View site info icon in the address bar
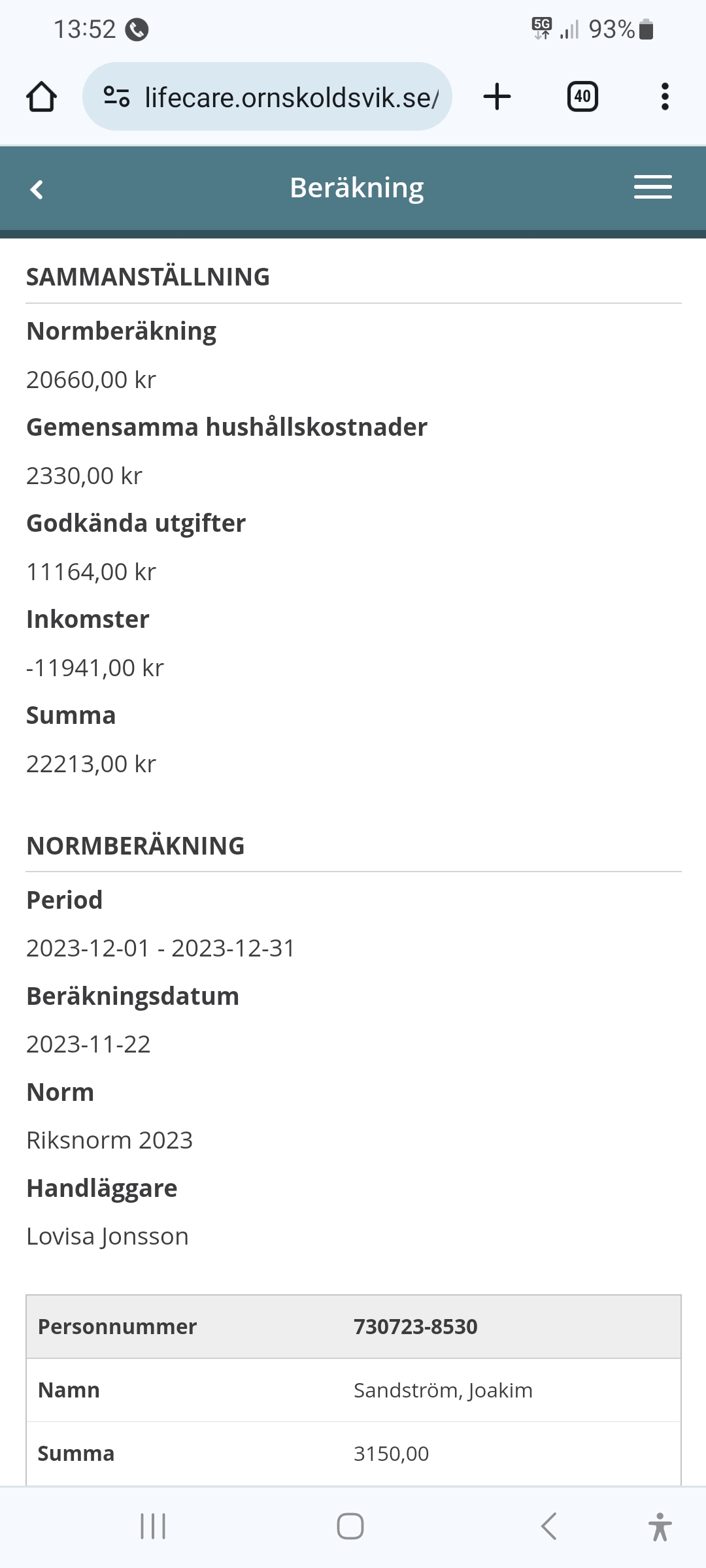The width and height of the screenshot is (706, 1568). (116, 97)
